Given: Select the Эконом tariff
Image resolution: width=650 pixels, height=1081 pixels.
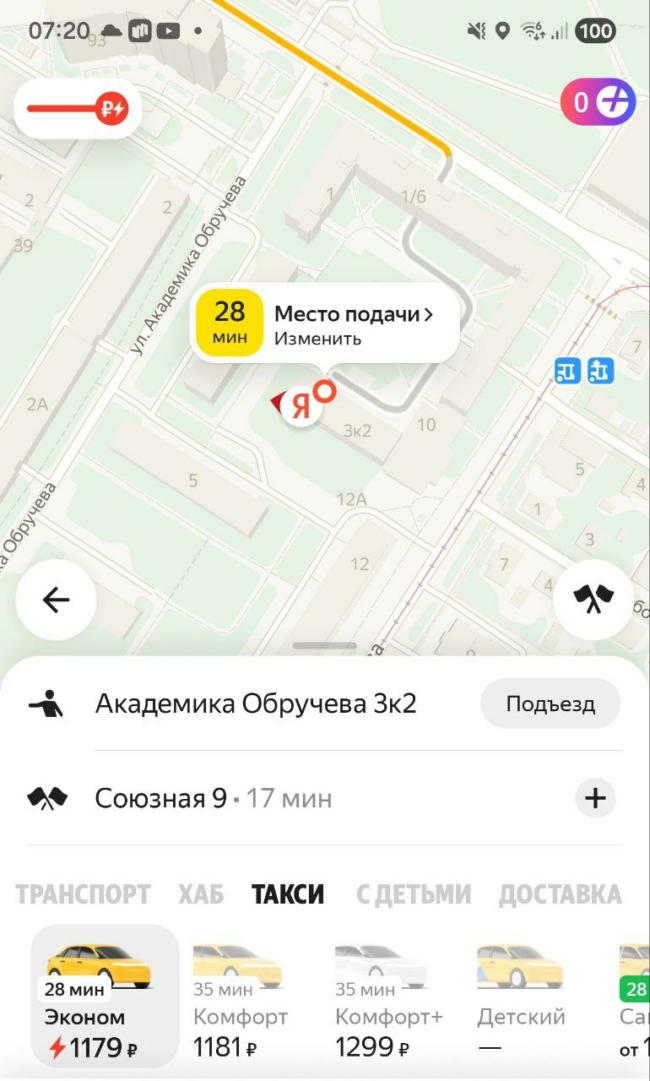Looking at the screenshot, I should coord(105,996).
